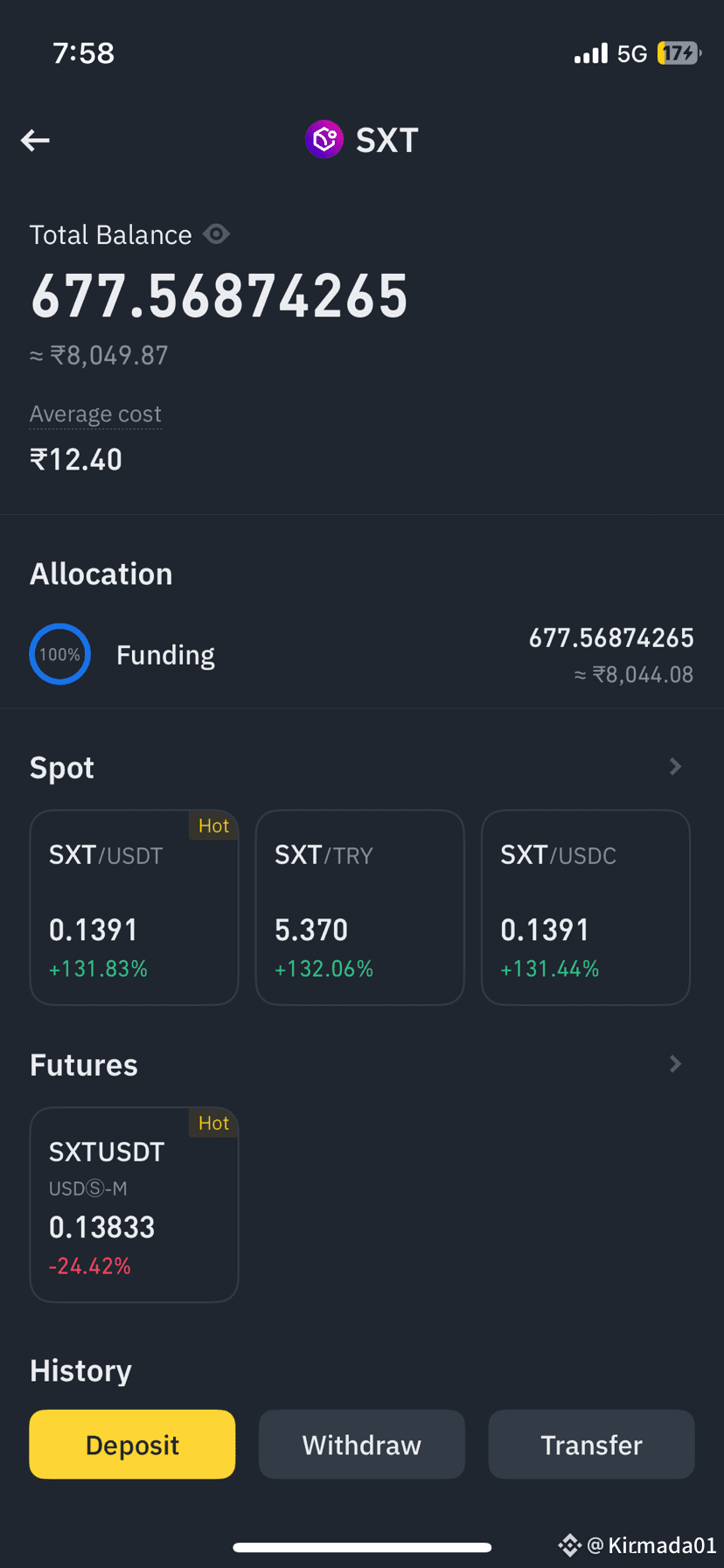Expand the Futures section with its chevron
This screenshot has height=1568, width=724.
click(675, 1064)
